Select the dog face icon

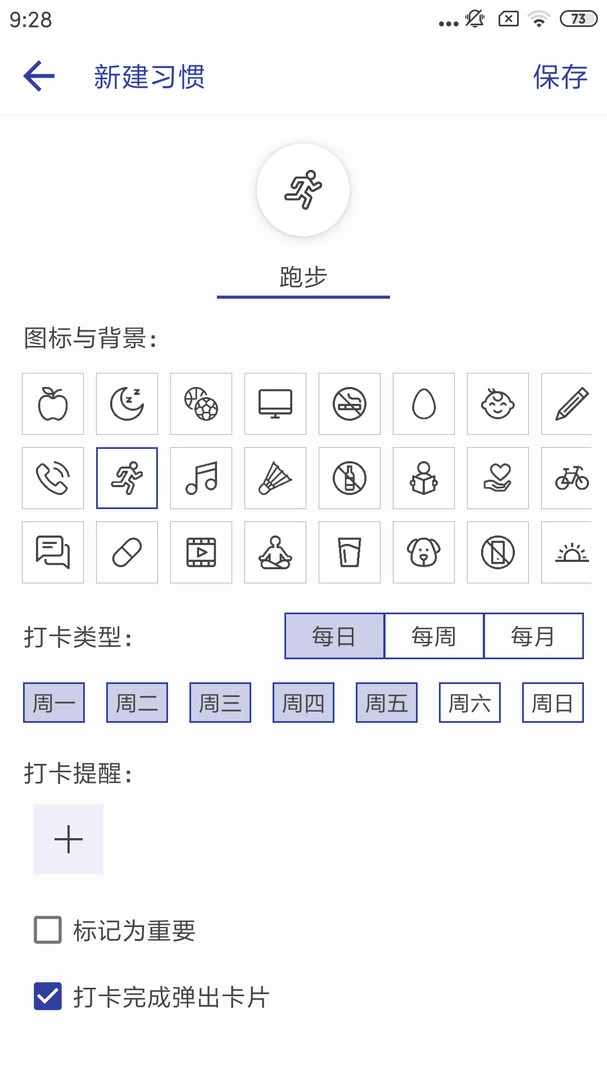(x=423, y=552)
